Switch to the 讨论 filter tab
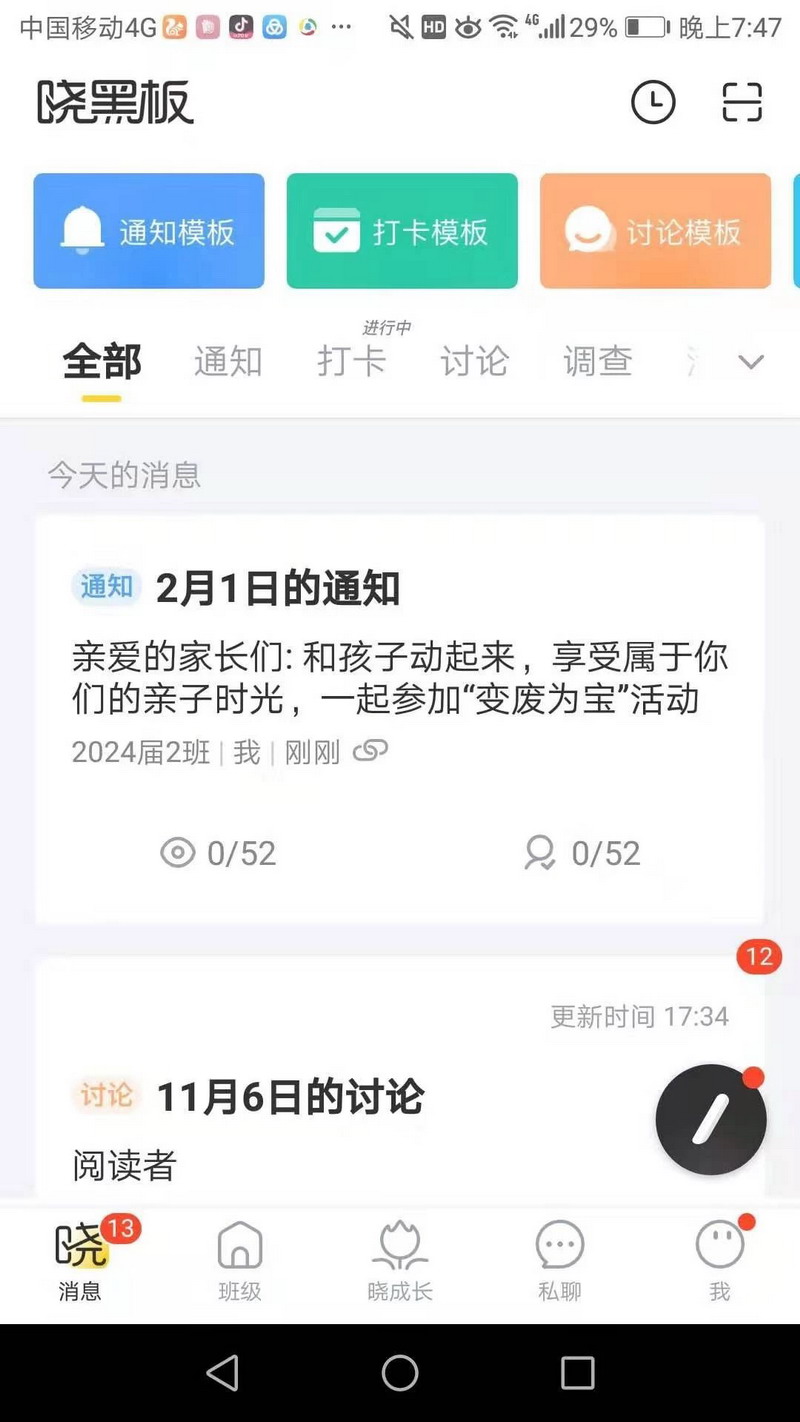This screenshot has height=1422, width=800. [474, 361]
